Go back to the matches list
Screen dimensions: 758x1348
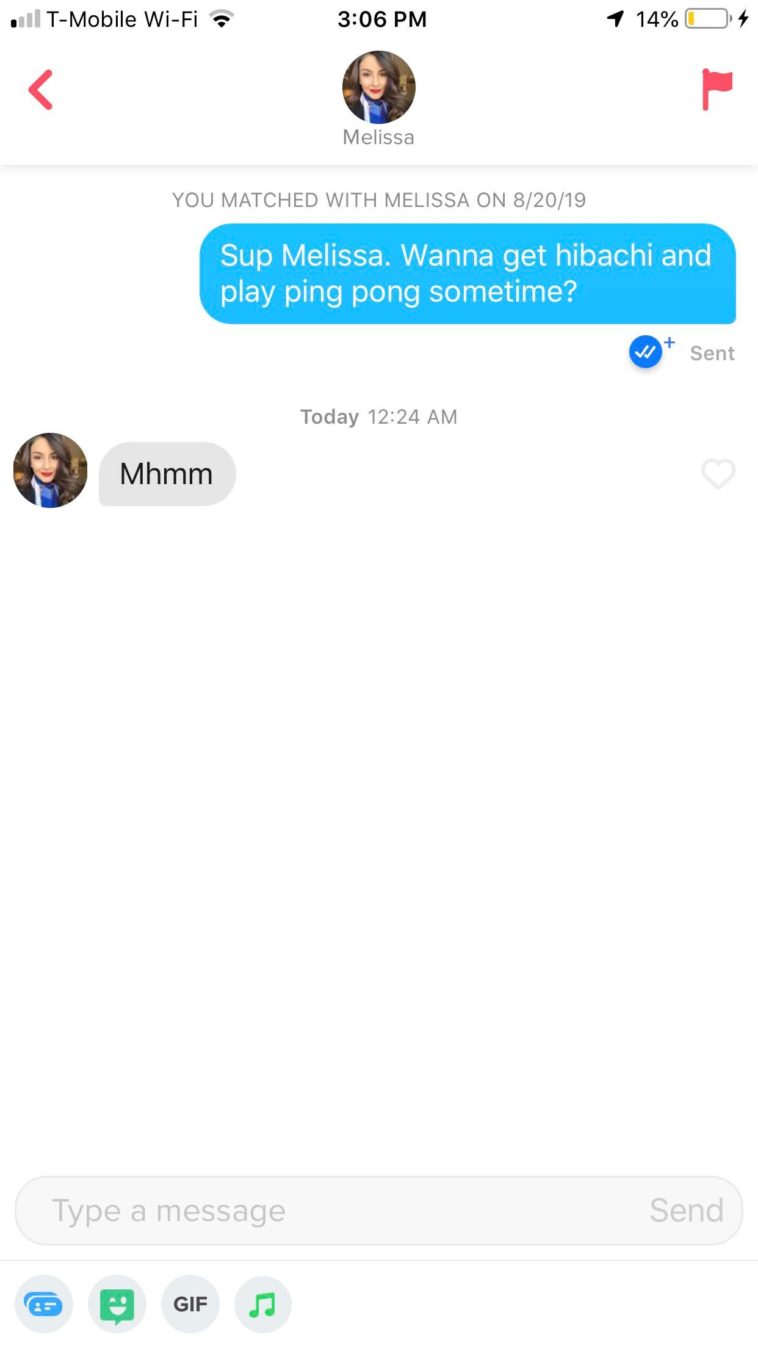pos(40,90)
